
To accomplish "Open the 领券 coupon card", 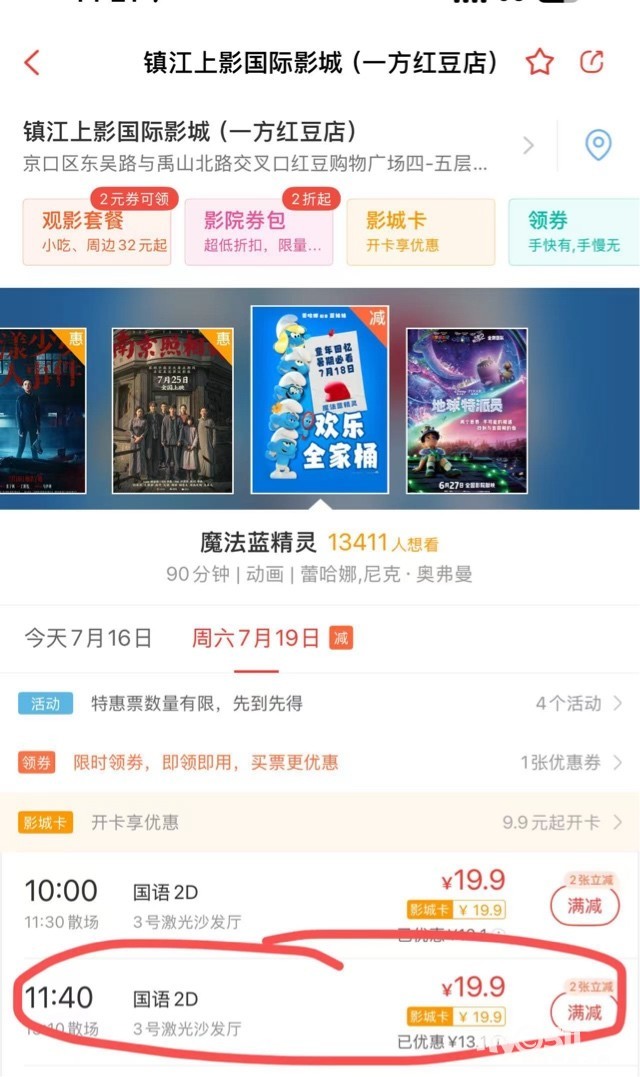I will (574, 232).
